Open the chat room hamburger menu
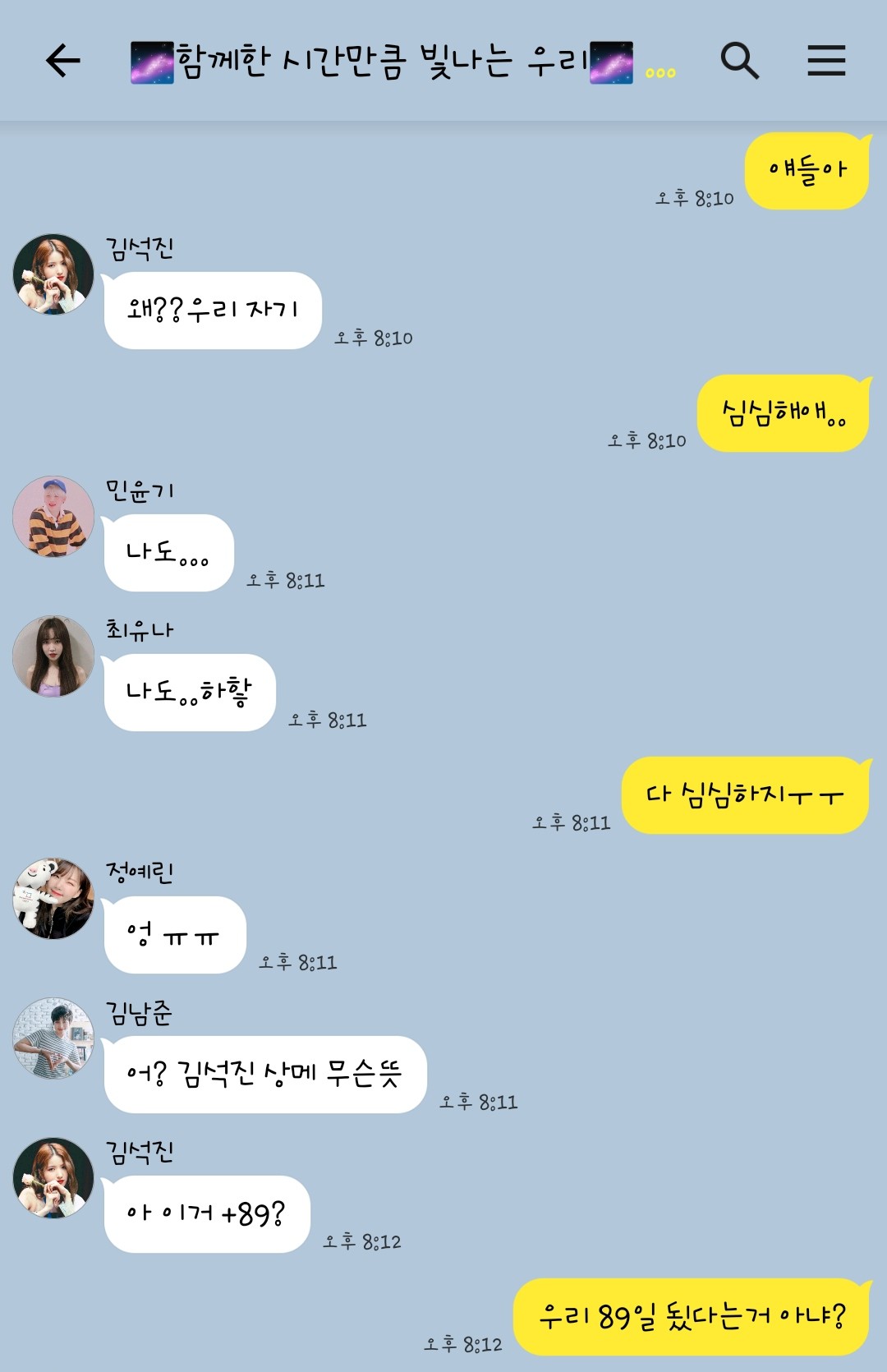 pos(825,61)
